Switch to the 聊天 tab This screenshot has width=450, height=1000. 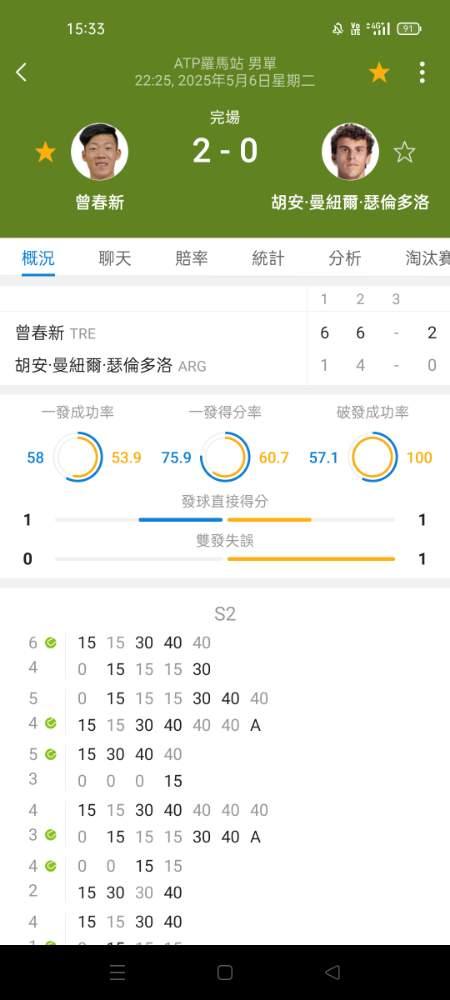115,258
